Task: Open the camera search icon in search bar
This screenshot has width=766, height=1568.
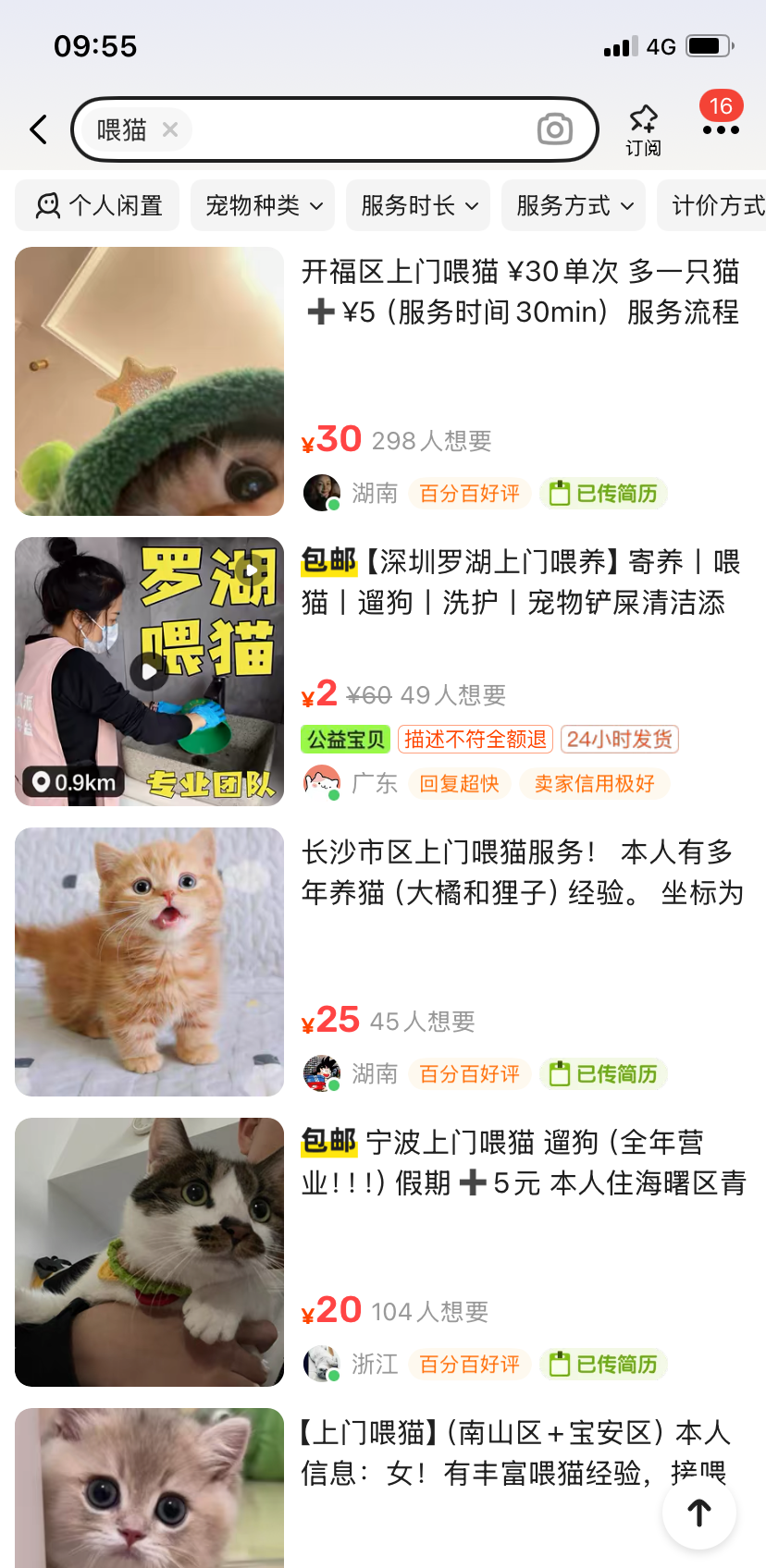Action: (x=554, y=129)
